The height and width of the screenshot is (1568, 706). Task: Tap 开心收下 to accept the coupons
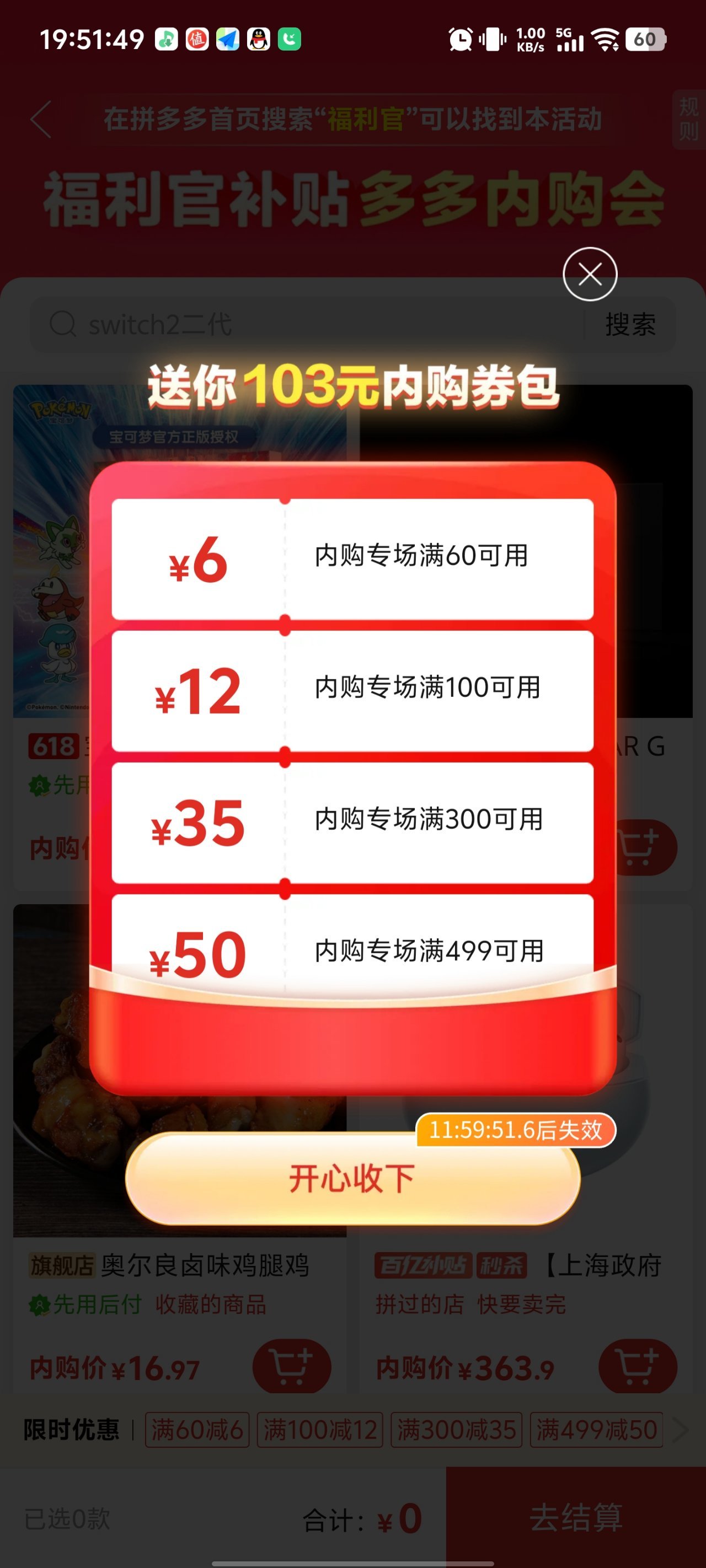click(x=352, y=1178)
